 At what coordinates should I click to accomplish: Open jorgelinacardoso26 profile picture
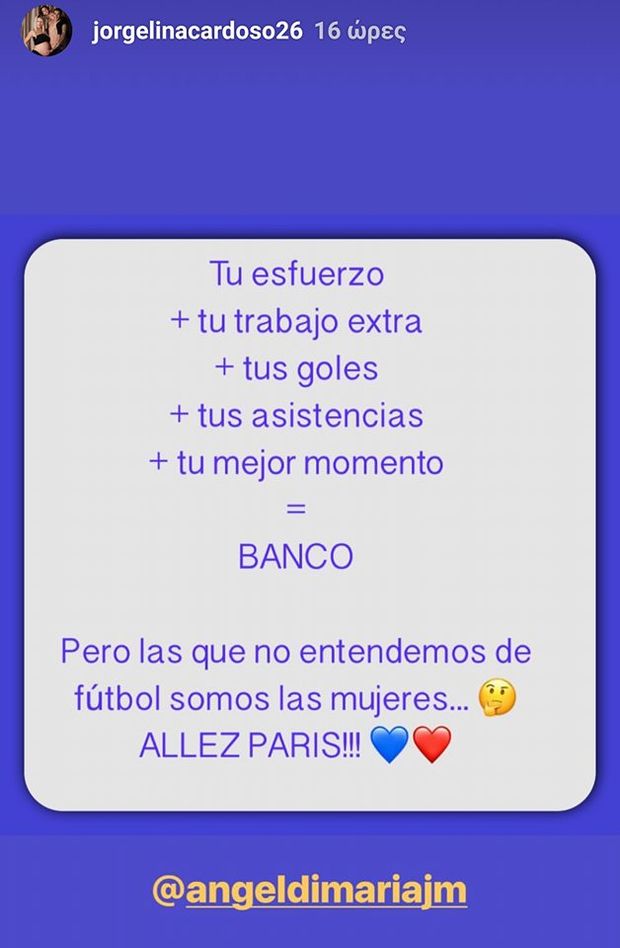click(48, 32)
